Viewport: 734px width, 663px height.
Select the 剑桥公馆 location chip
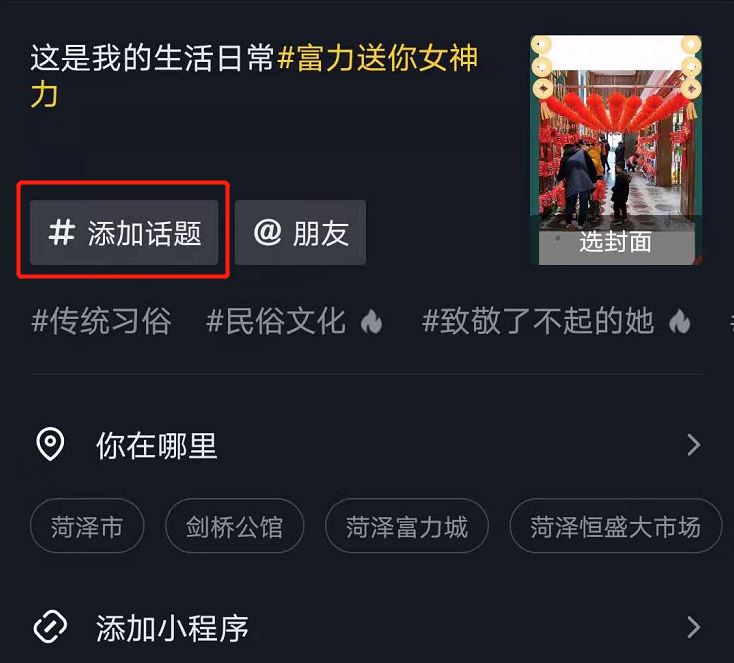click(234, 526)
